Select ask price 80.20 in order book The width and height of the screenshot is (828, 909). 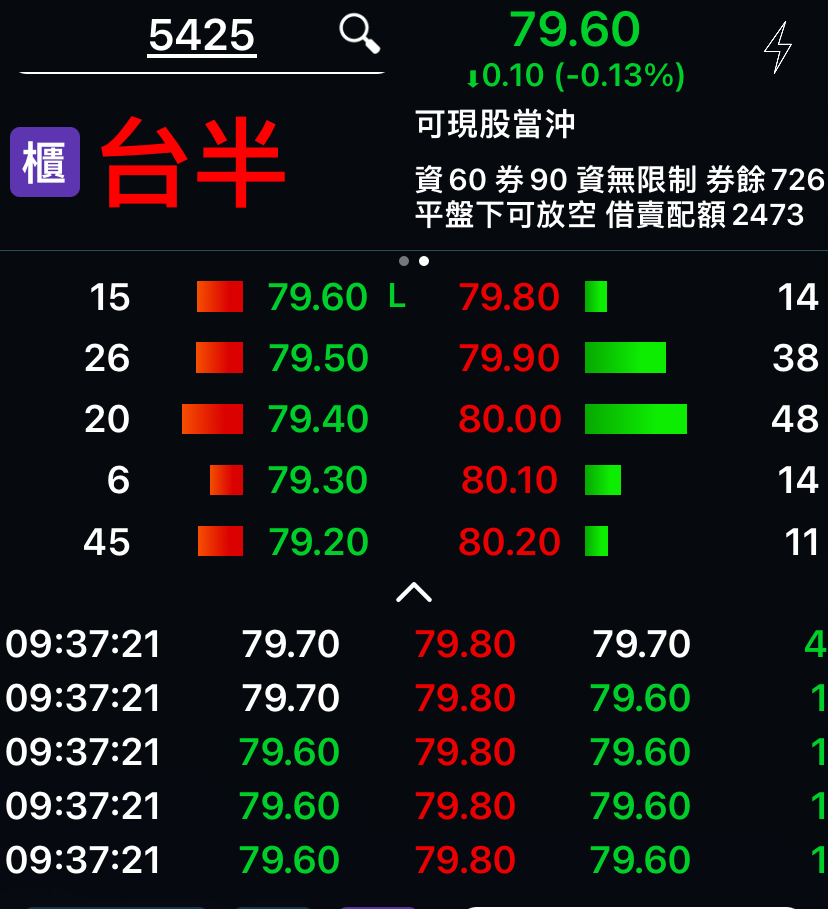pos(509,542)
